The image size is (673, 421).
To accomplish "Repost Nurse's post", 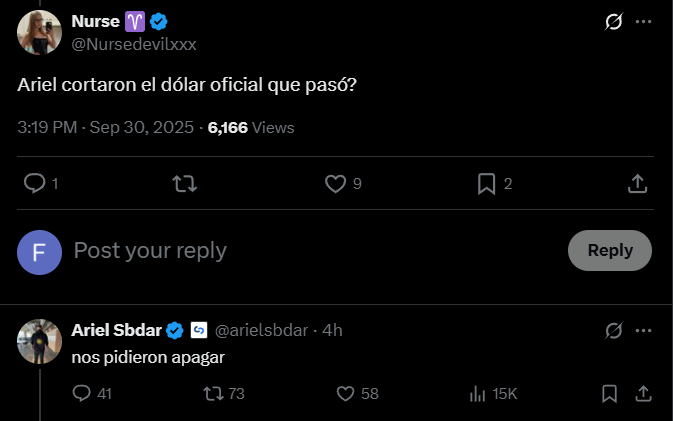I will pyautogui.click(x=184, y=183).
